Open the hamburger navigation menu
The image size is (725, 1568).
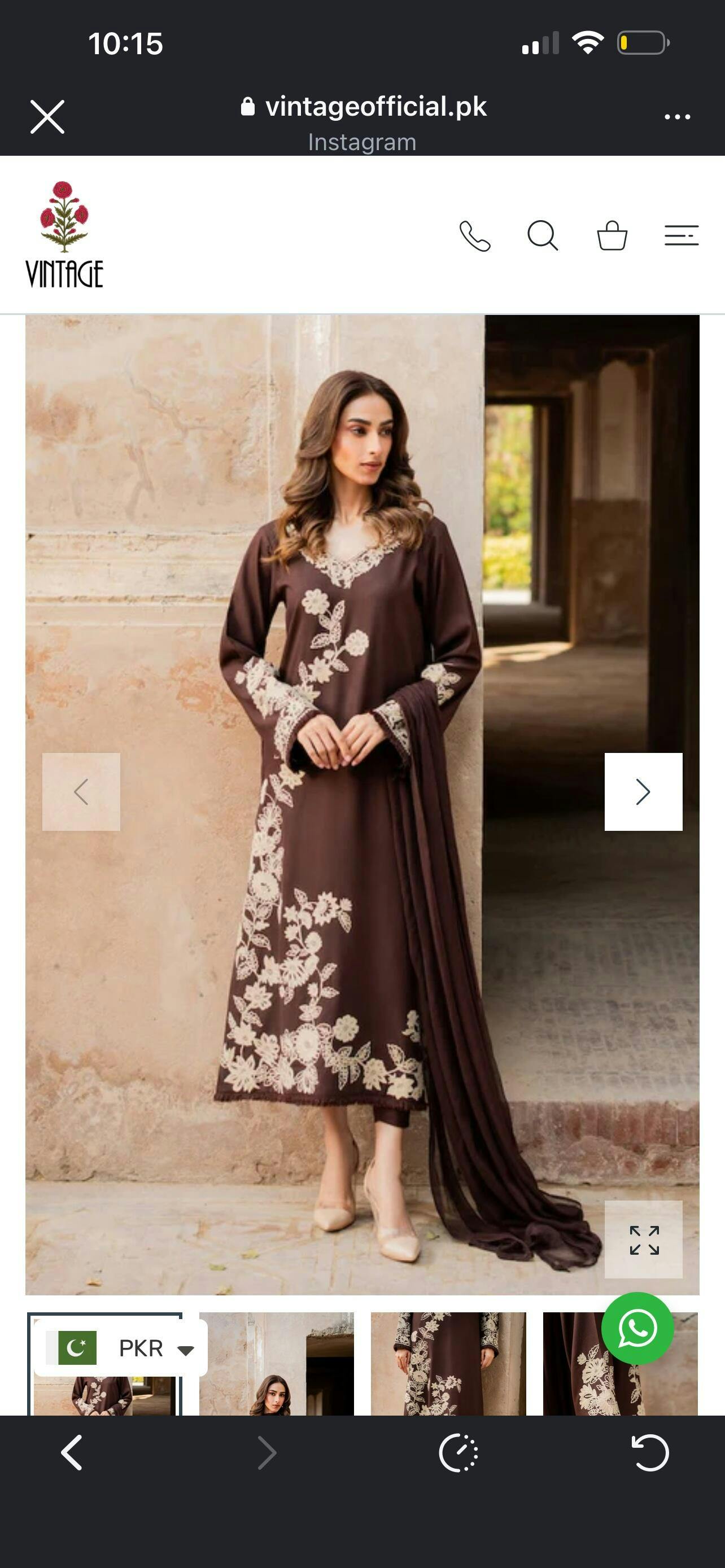point(681,235)
